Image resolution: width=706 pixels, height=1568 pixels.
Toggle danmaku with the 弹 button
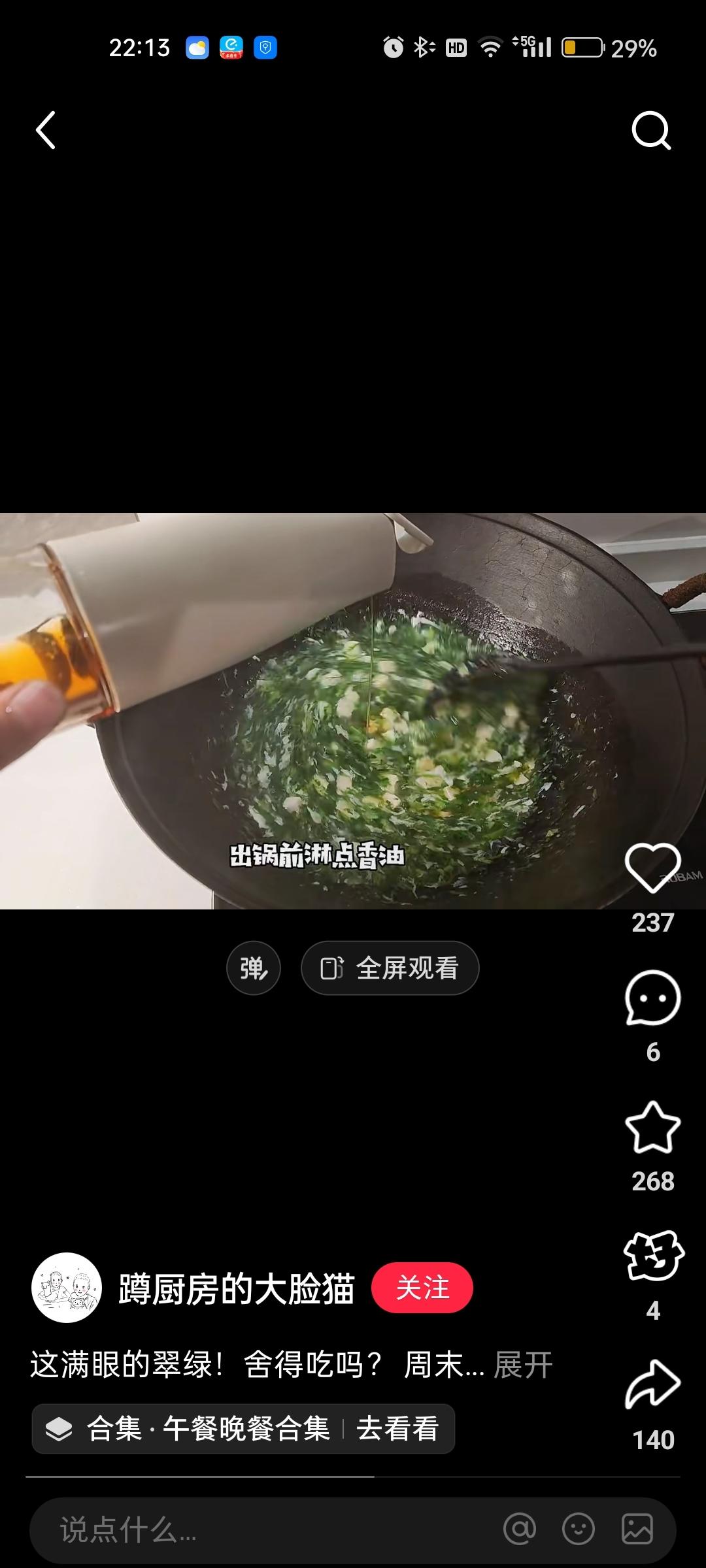[253, 968]
